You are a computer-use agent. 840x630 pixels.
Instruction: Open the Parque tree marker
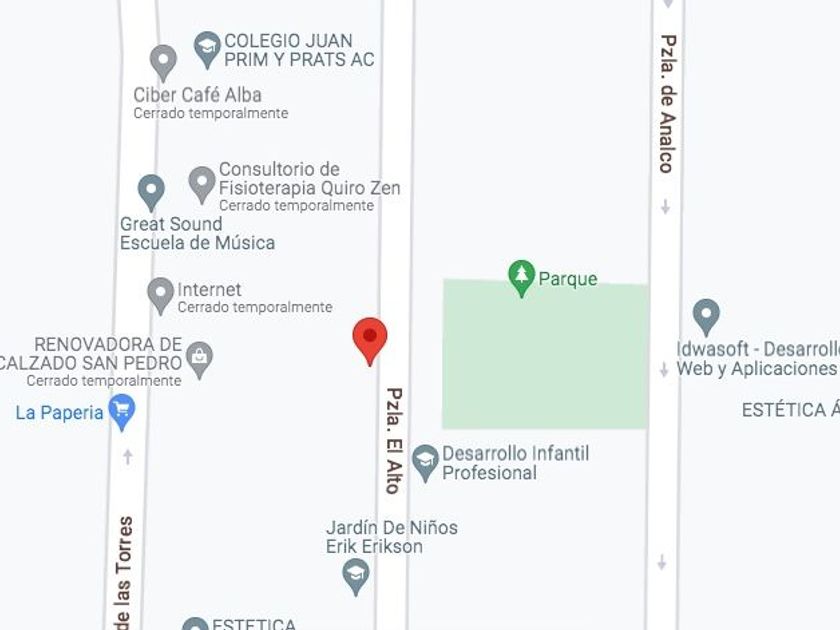521,277
